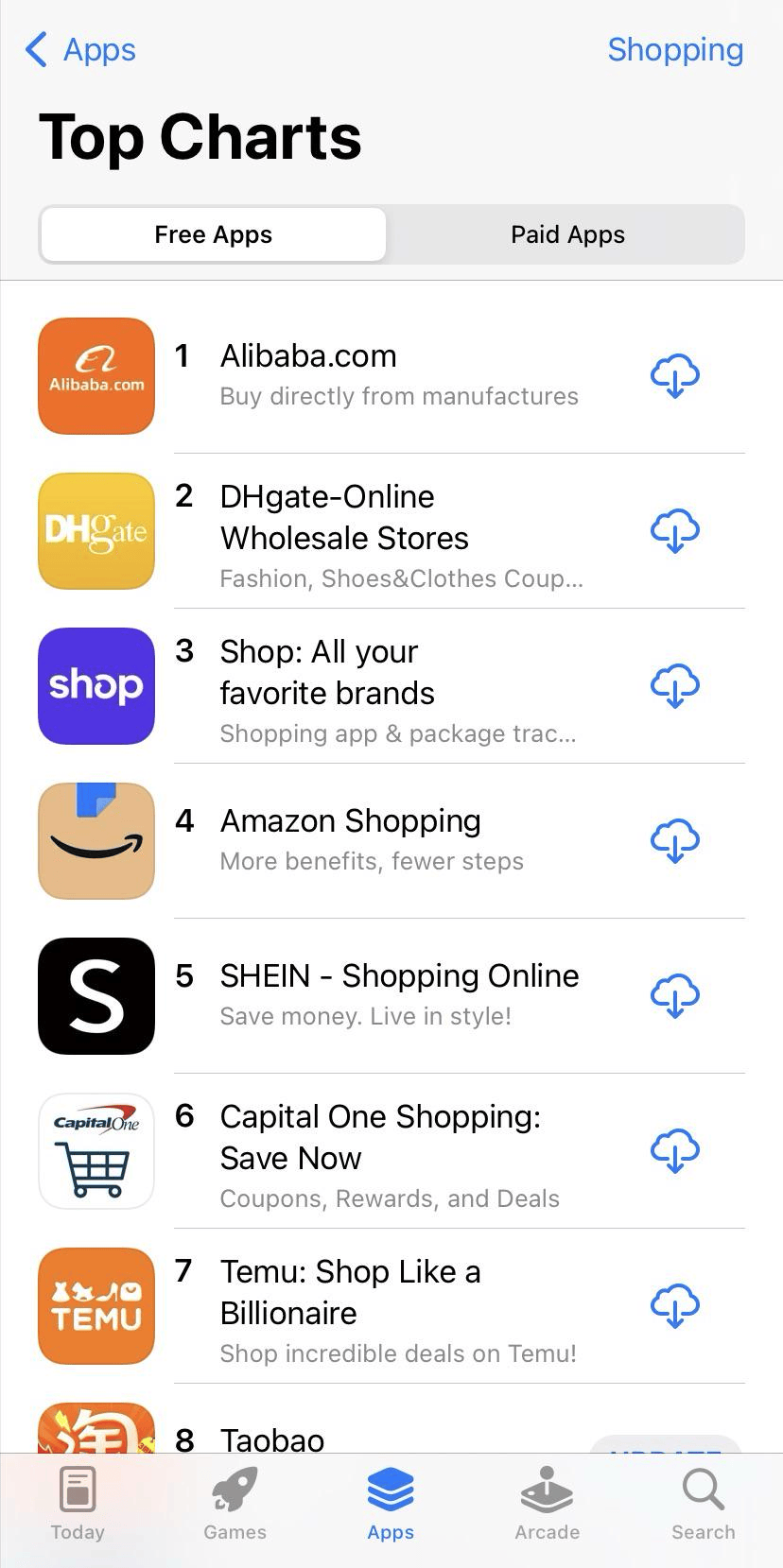The image size is (783, 1568).
Task: Open the Shopping category filter
Action: click(675, 49)
